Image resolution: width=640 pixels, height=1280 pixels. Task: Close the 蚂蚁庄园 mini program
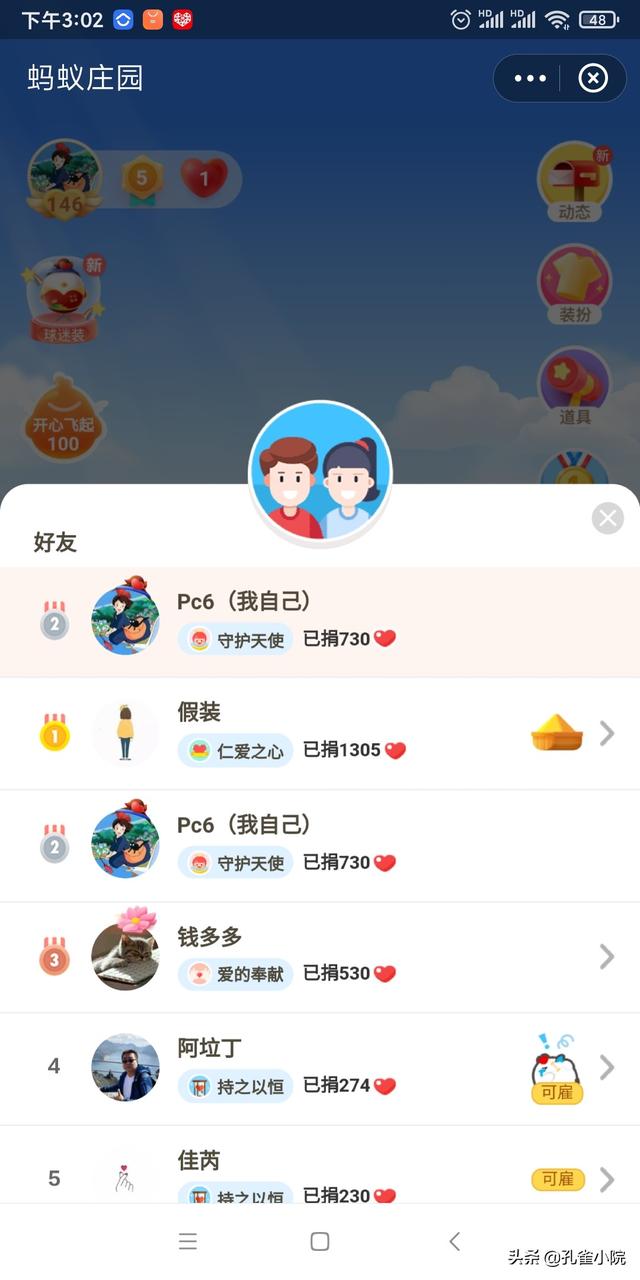tap(593, 78)
